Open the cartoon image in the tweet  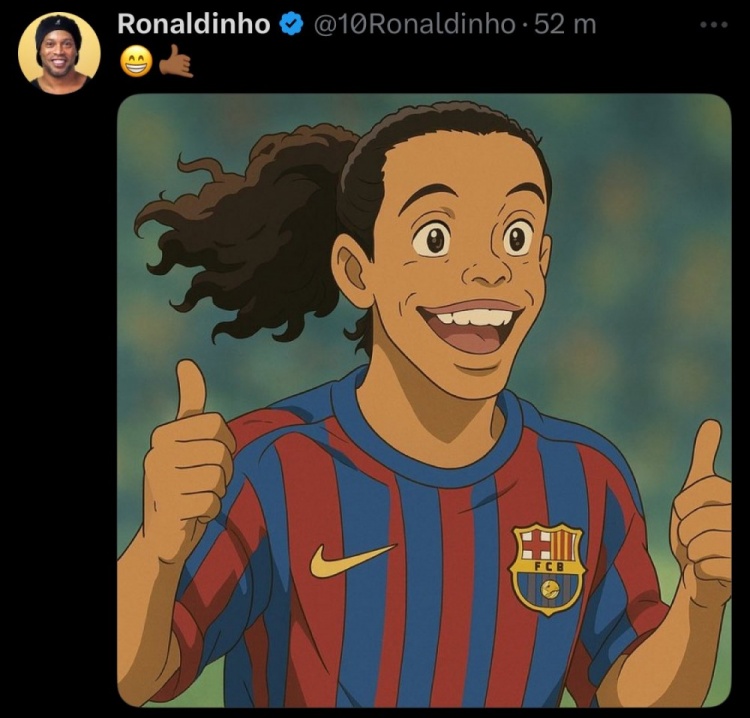(x=424, y=400)
